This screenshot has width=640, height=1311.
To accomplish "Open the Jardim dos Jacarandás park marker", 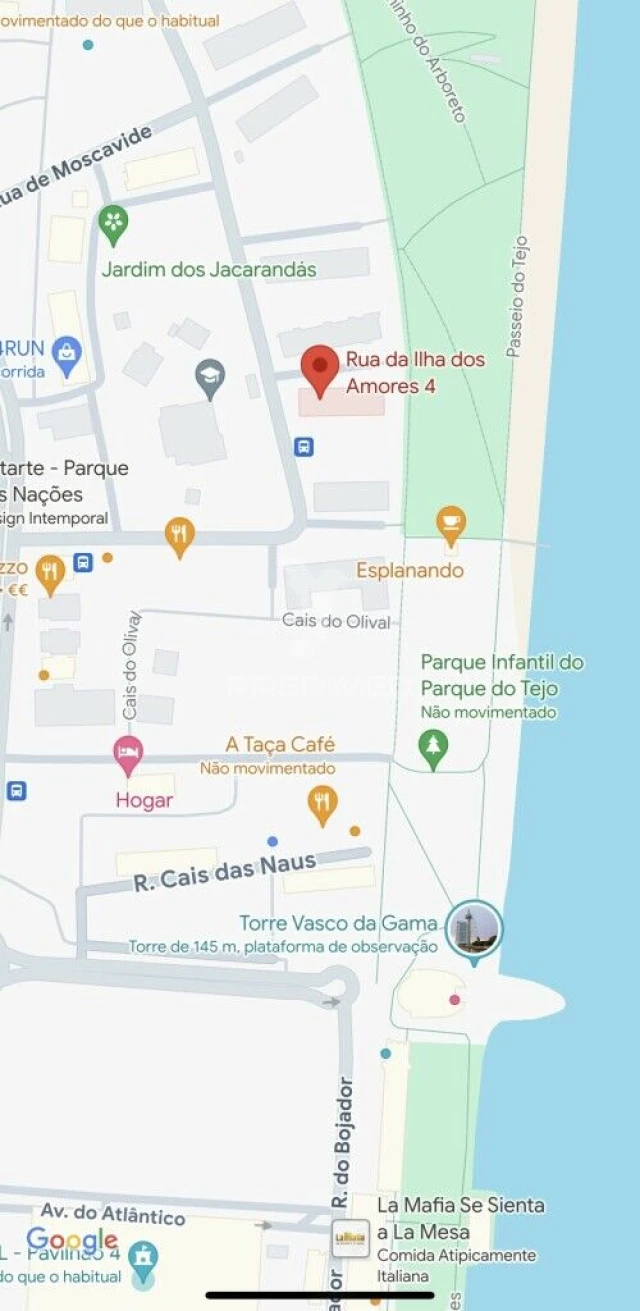I will pos(114,224).
